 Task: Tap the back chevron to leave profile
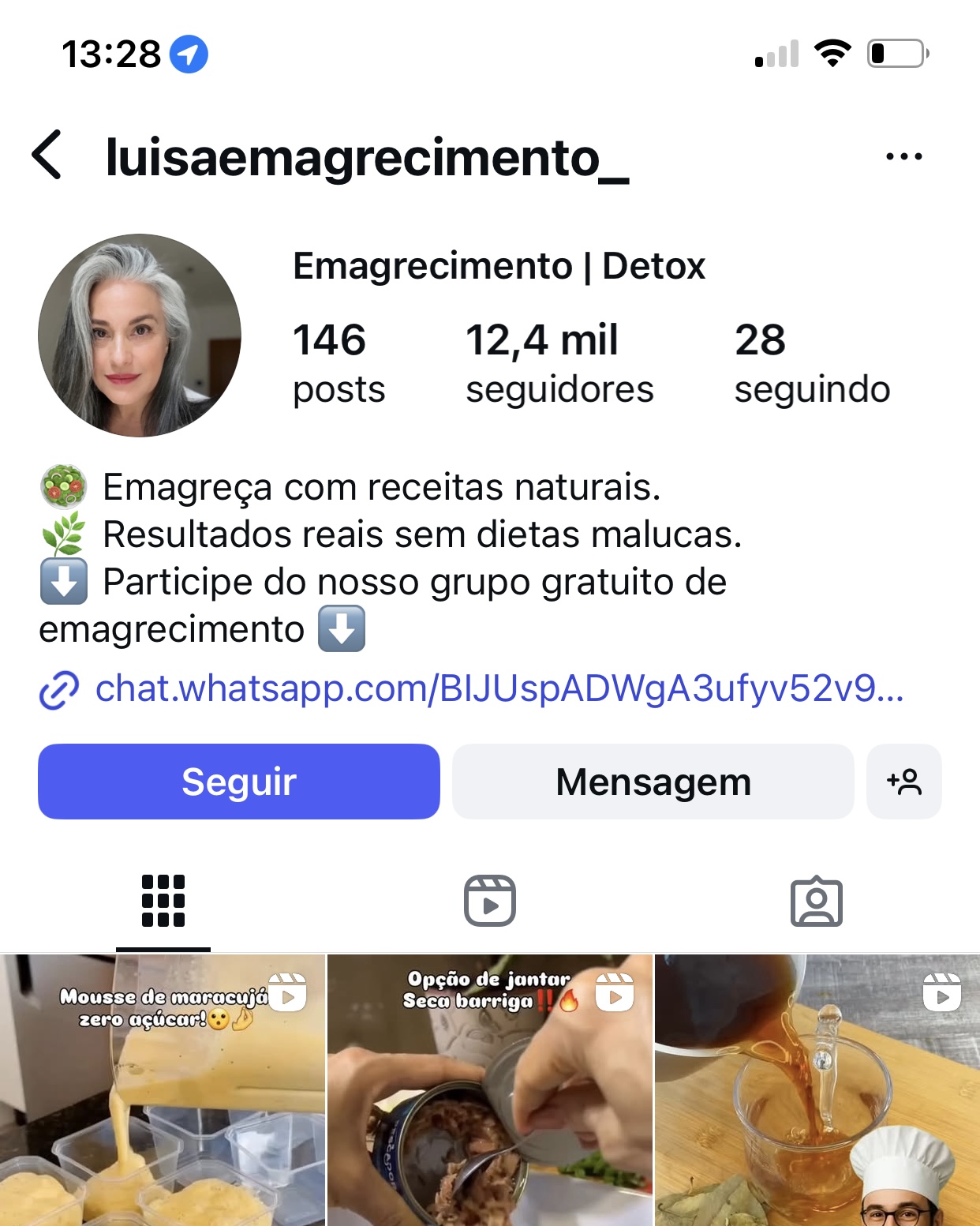tap(47, 156)
